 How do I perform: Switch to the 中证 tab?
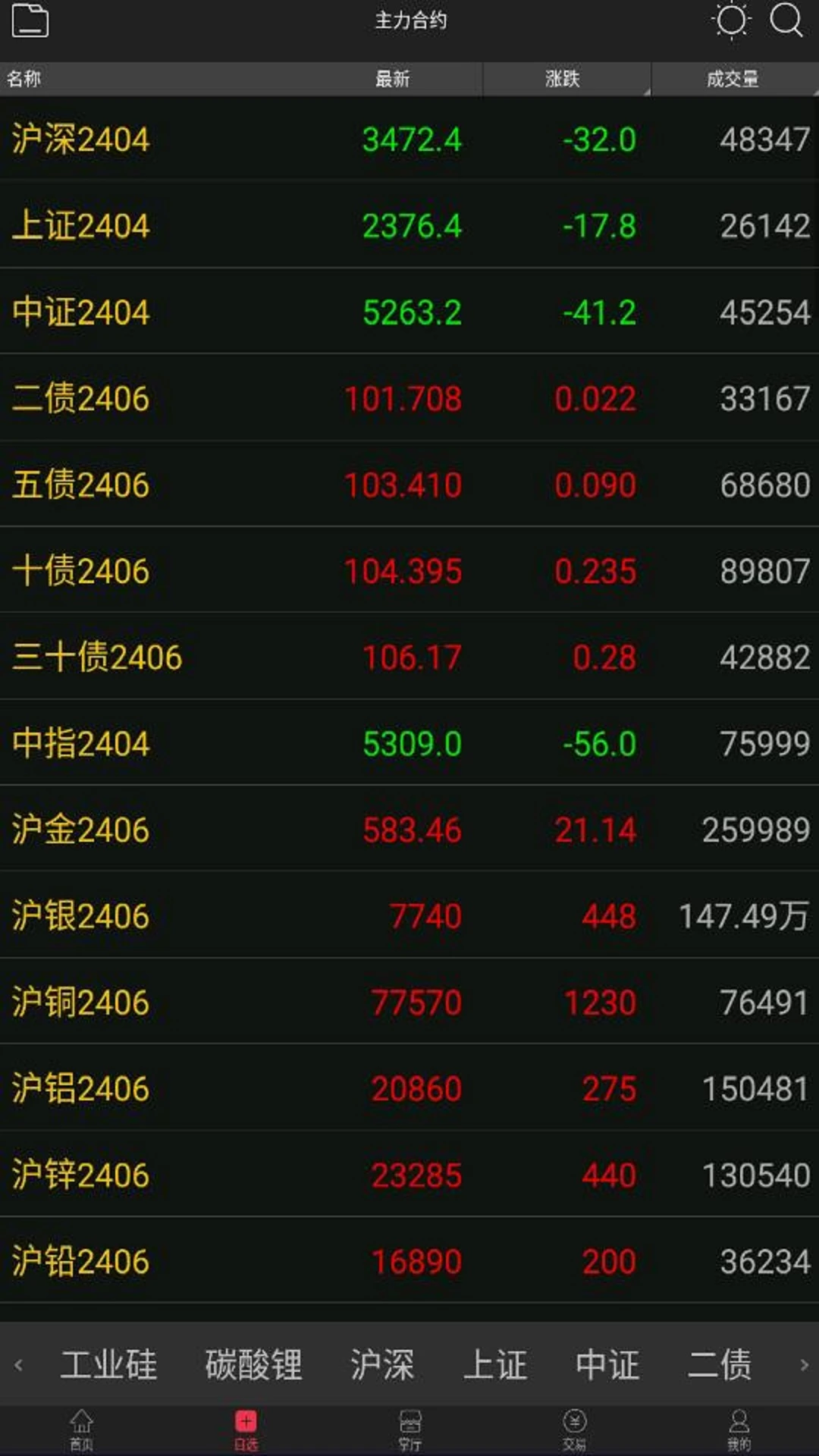tap(607, 1365)
